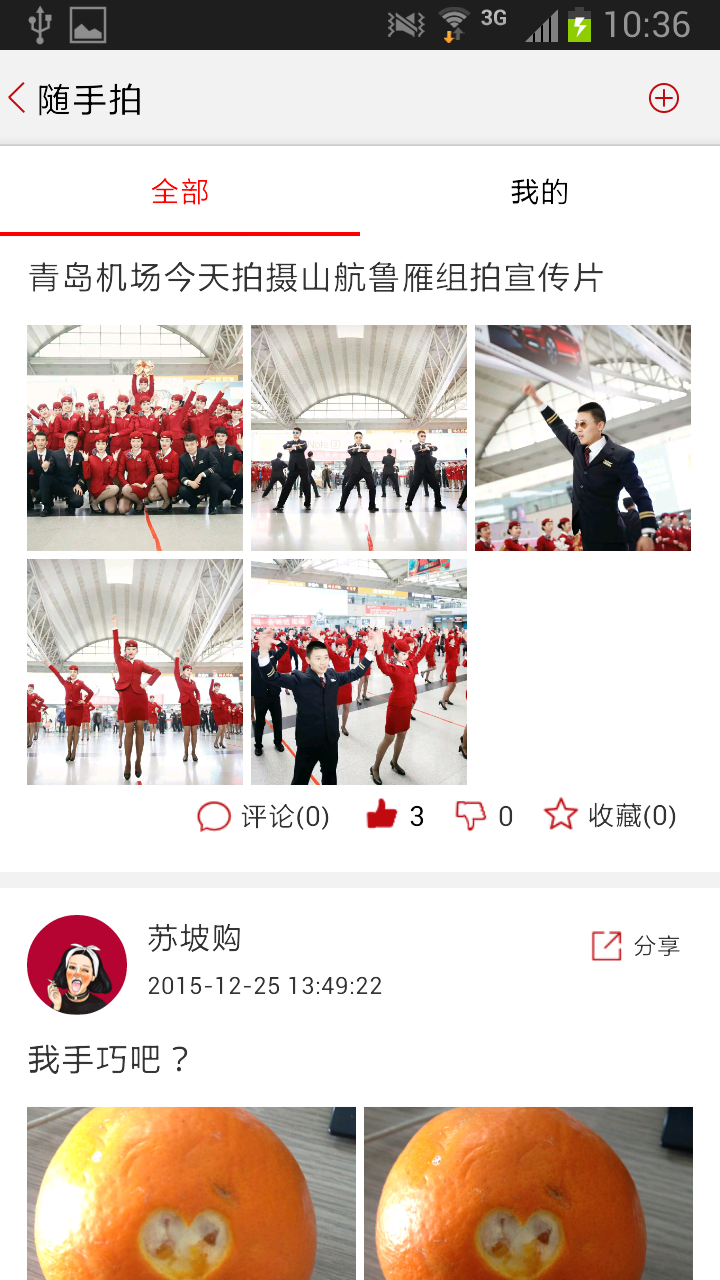Dislike the 青岛机场 post with thumbs down
Viewport: 720px width, 1280px height.
click(484, 816)
